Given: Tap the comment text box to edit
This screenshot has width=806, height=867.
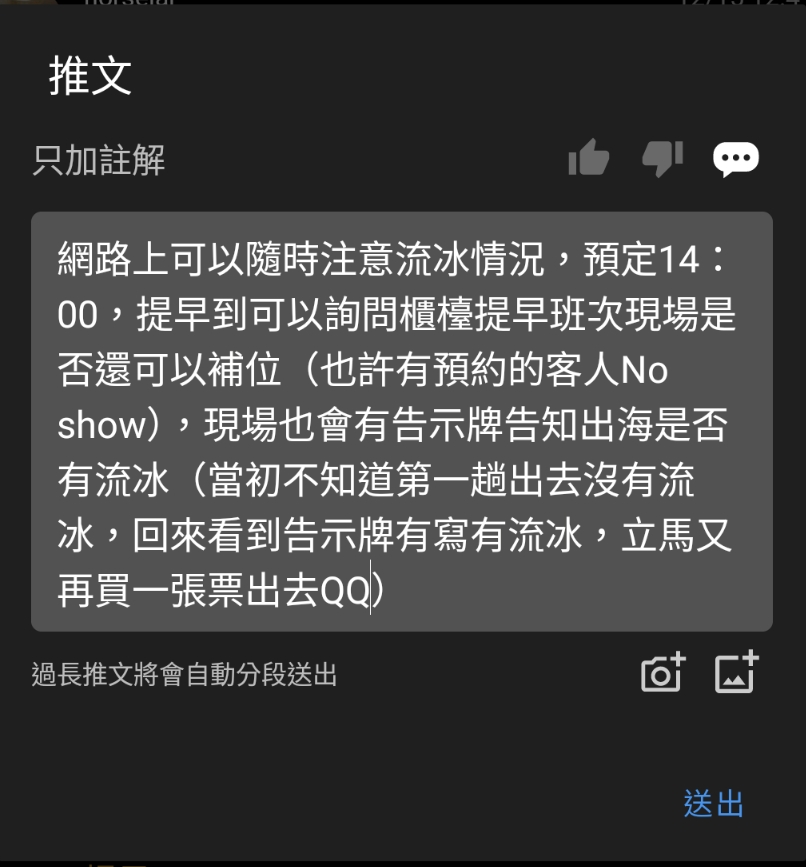Looking at the screenshot, I should 401,421.
